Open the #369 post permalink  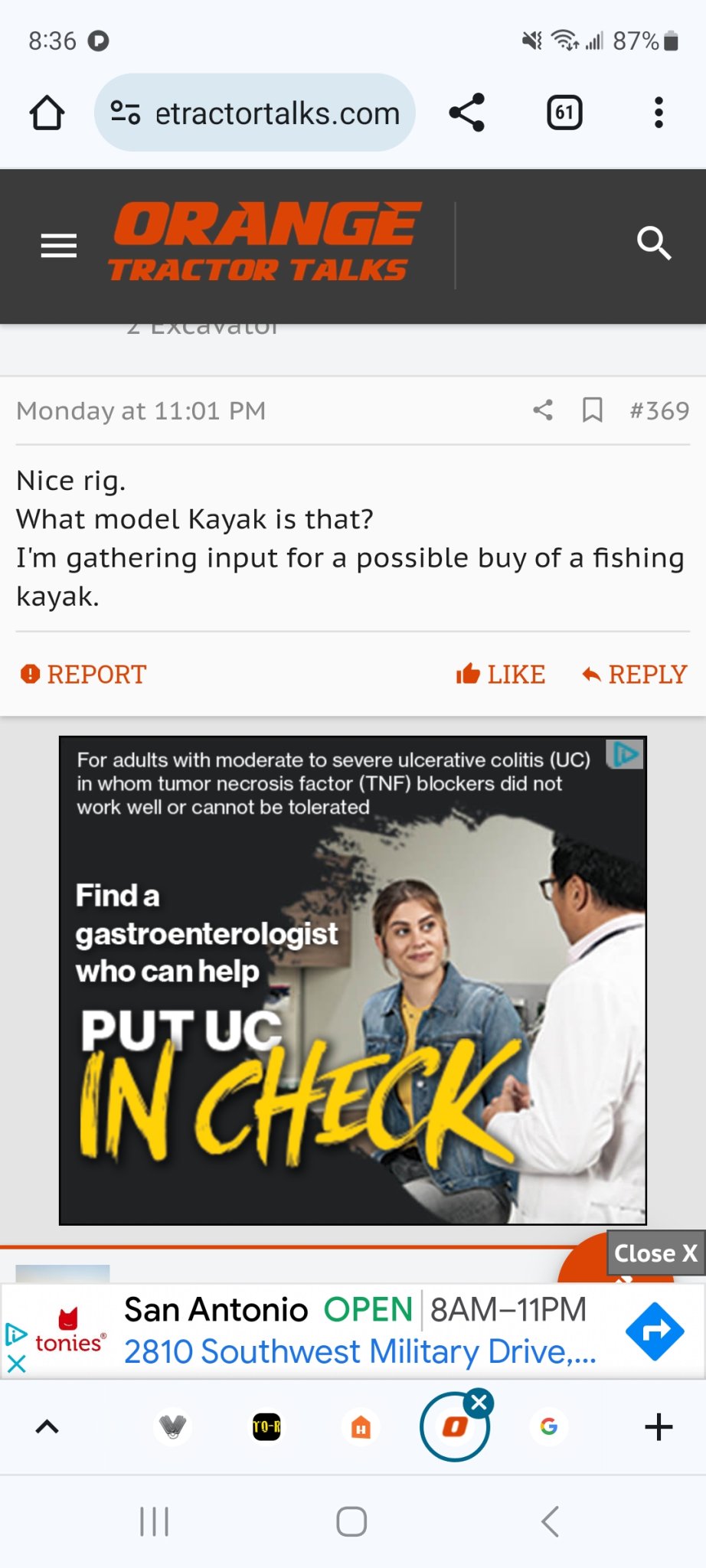click(659, 411)
